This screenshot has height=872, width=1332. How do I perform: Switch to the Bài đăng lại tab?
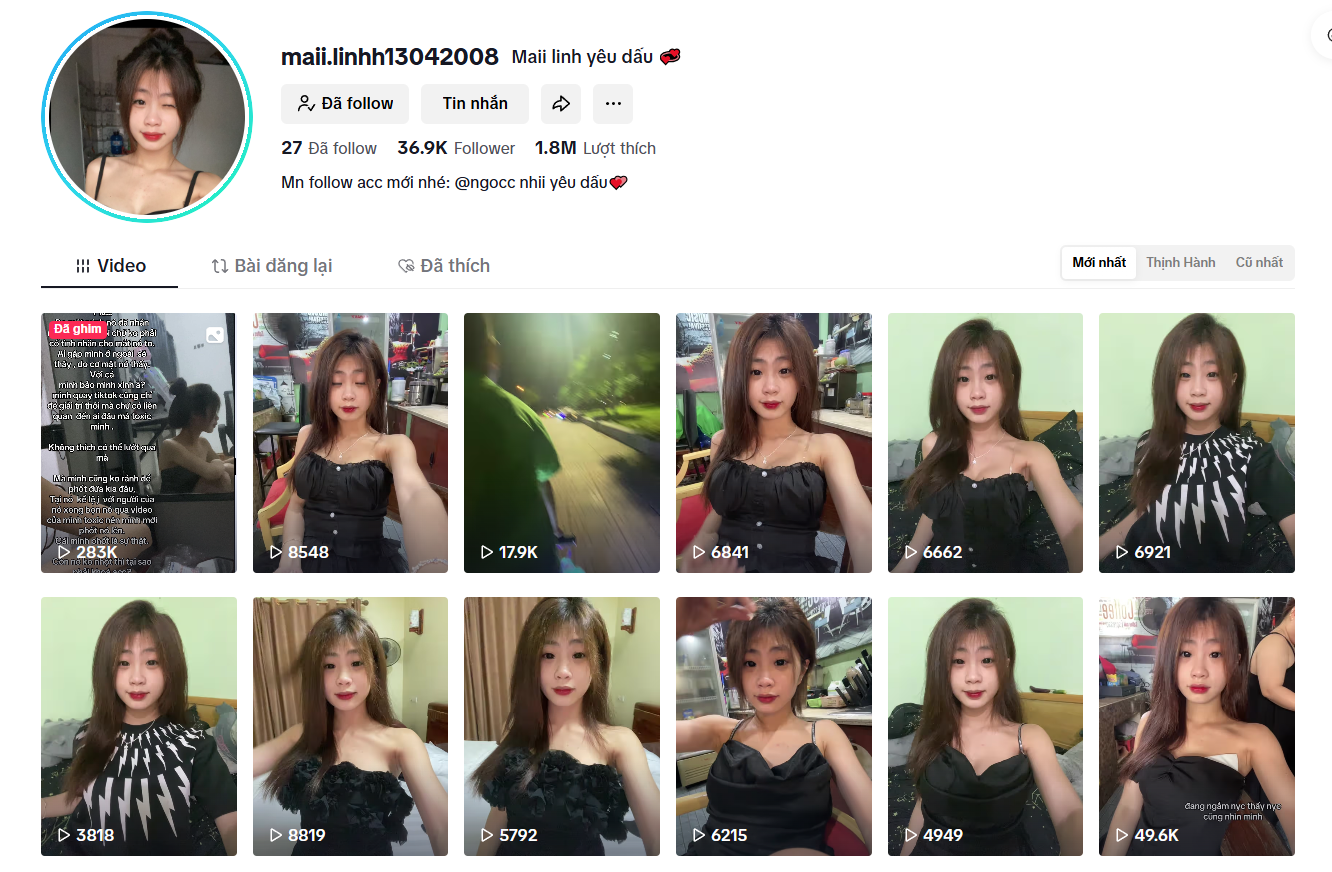click(272, 266)
